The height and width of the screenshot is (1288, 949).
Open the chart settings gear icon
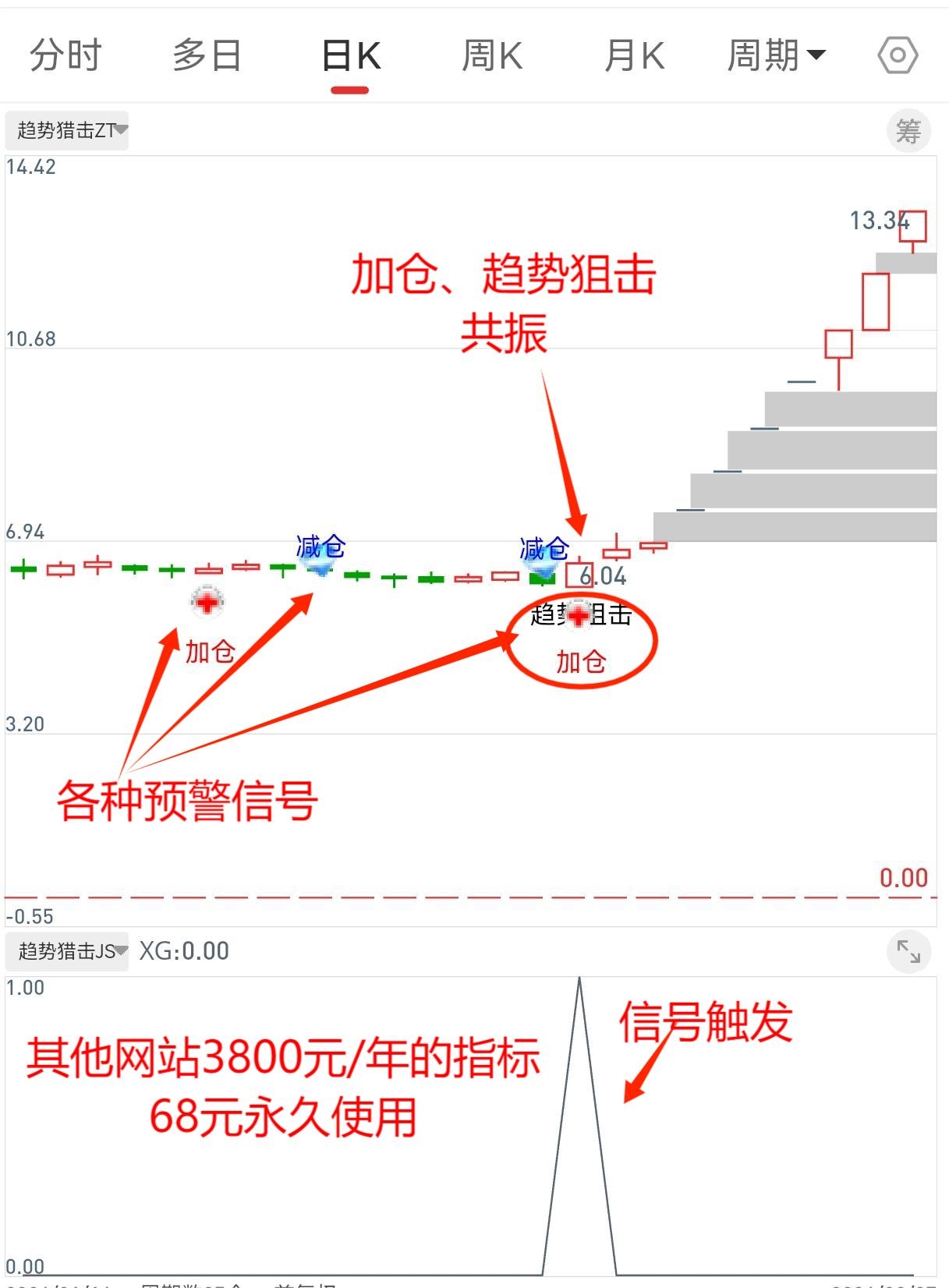(x=897, y=55)
